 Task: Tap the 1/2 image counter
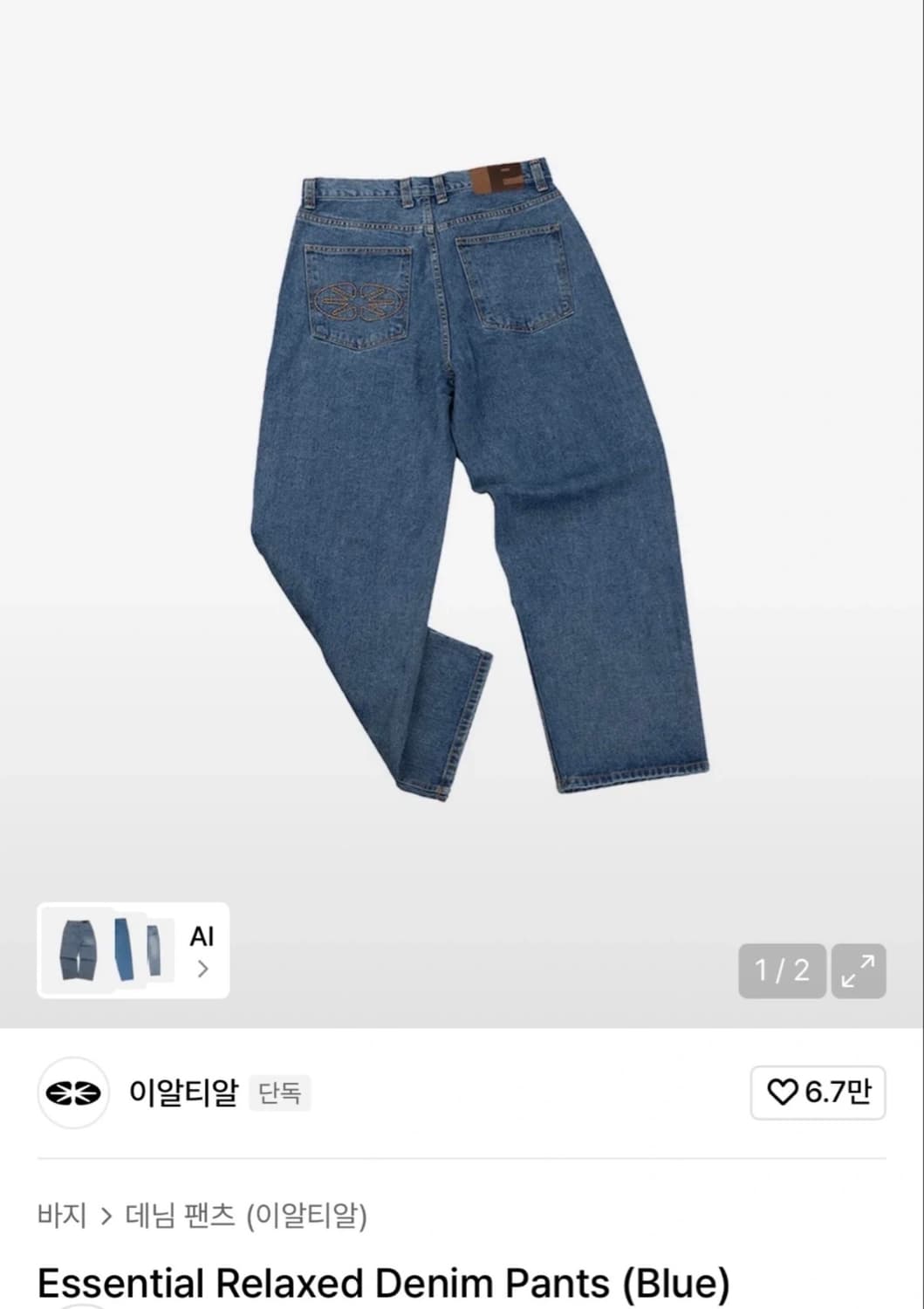tap(783, 969)
